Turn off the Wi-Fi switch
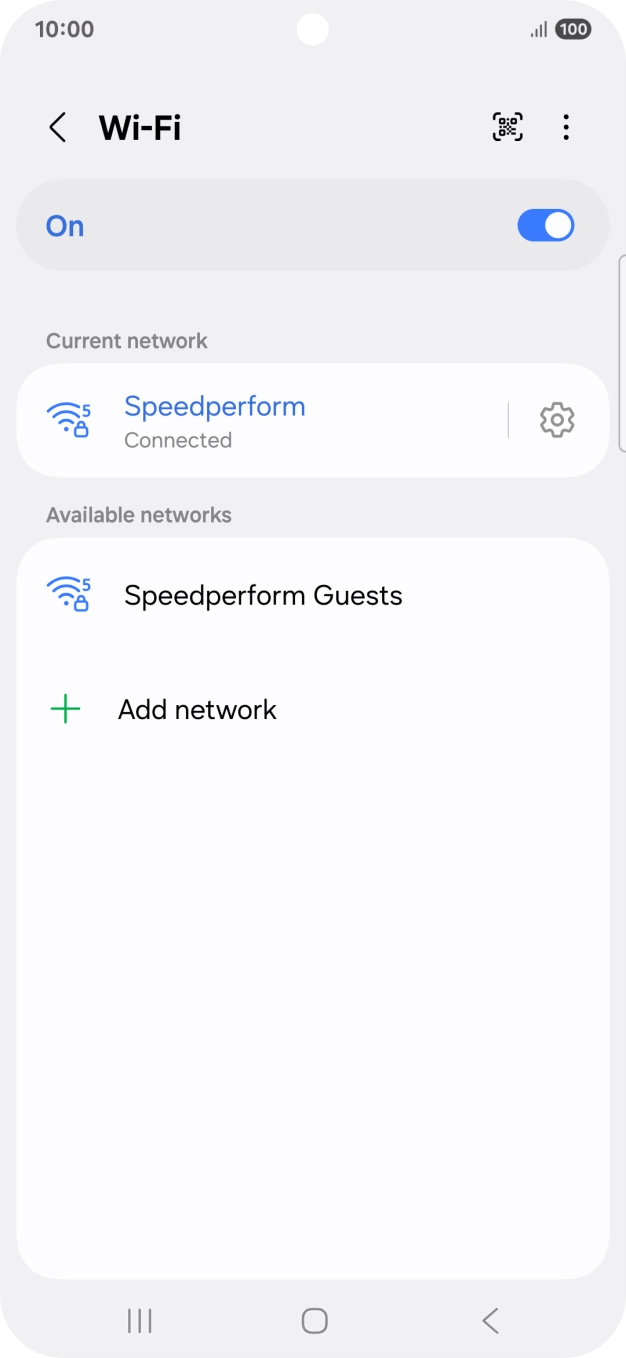This screenshot has width=626, height=1358. pyautogui.click(x=545, y=226)
